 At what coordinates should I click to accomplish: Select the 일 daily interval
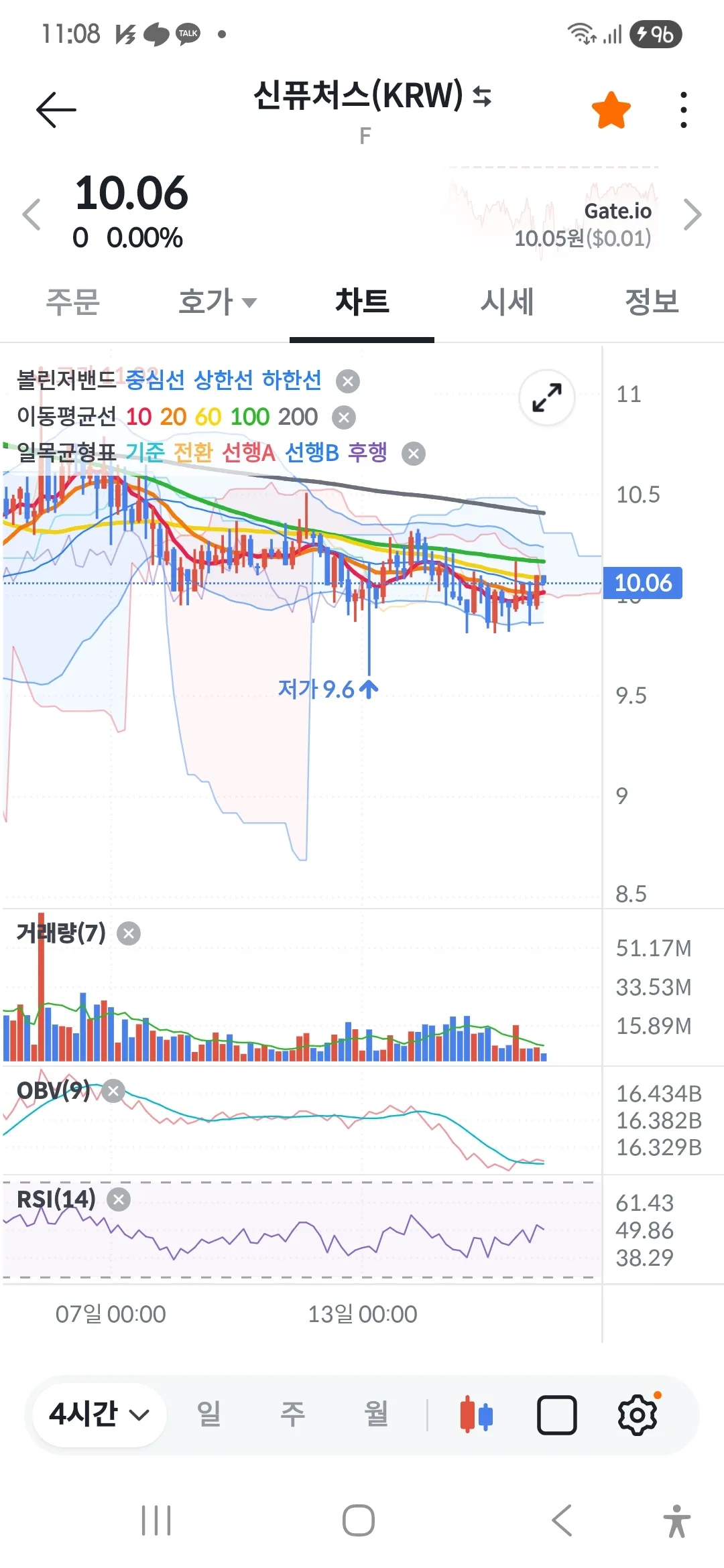208,1415
